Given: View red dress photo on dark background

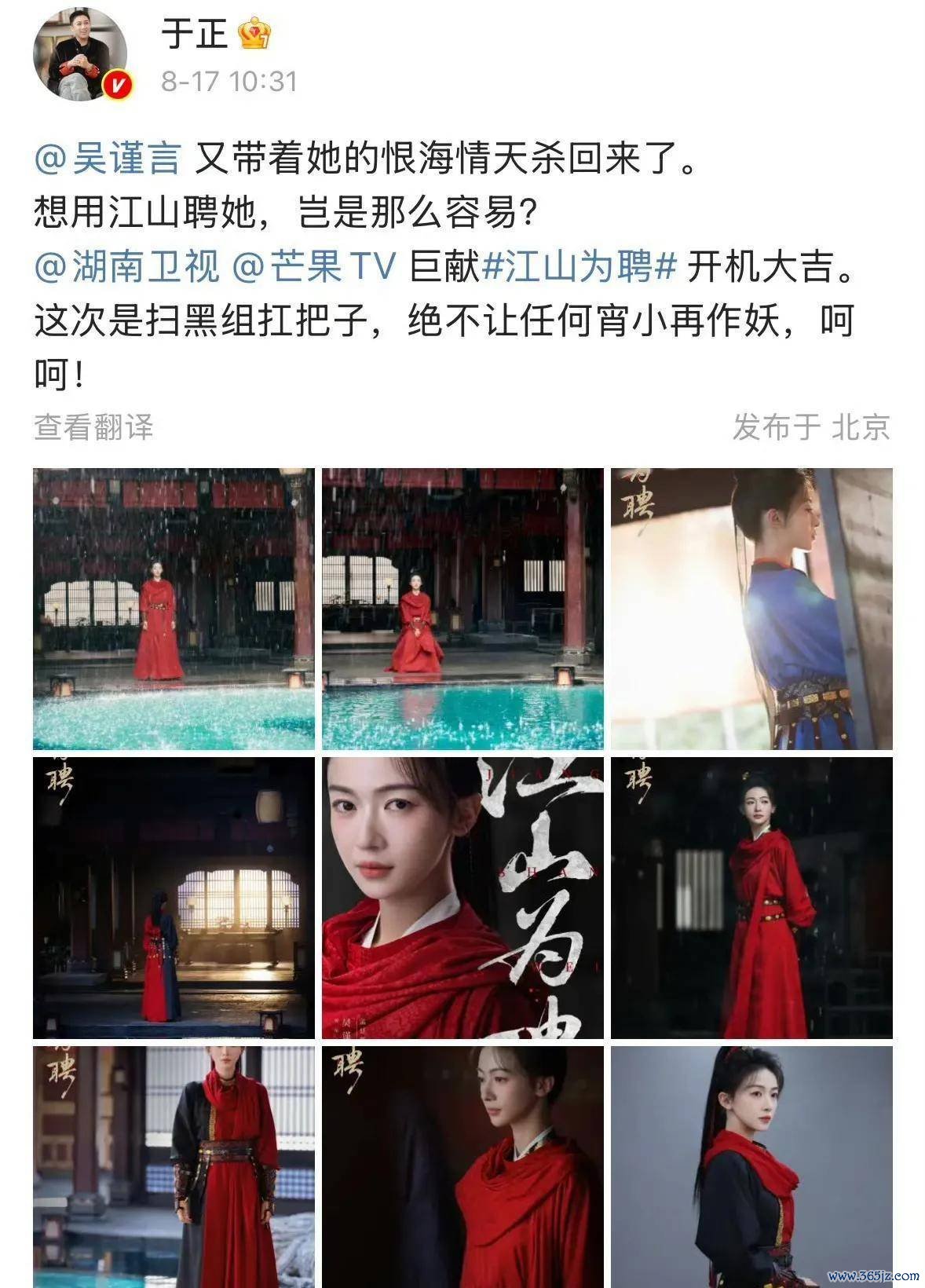Looking at the screenshot, I should pos(751,897).
